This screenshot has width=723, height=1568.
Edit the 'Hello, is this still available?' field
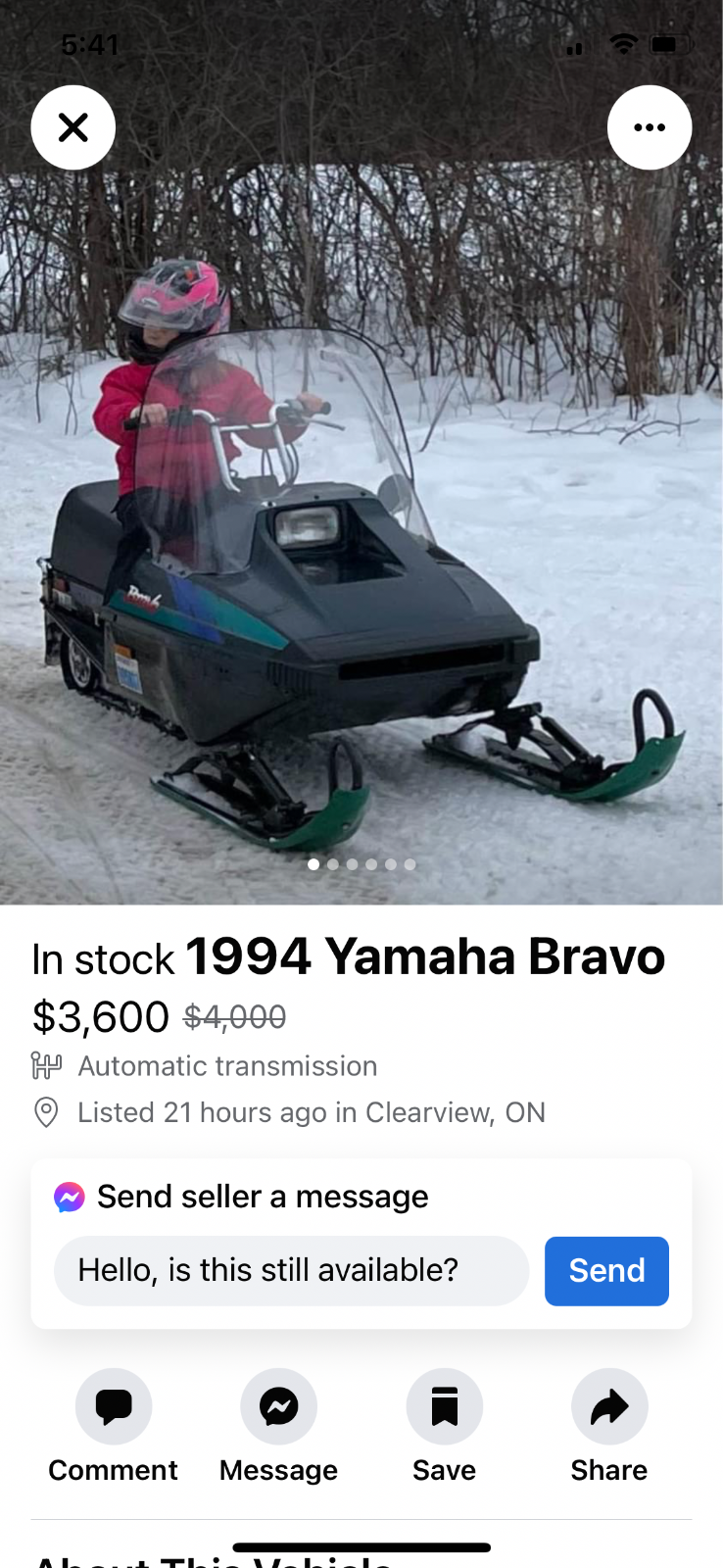pyautogui.click(x=291, y=1271)
